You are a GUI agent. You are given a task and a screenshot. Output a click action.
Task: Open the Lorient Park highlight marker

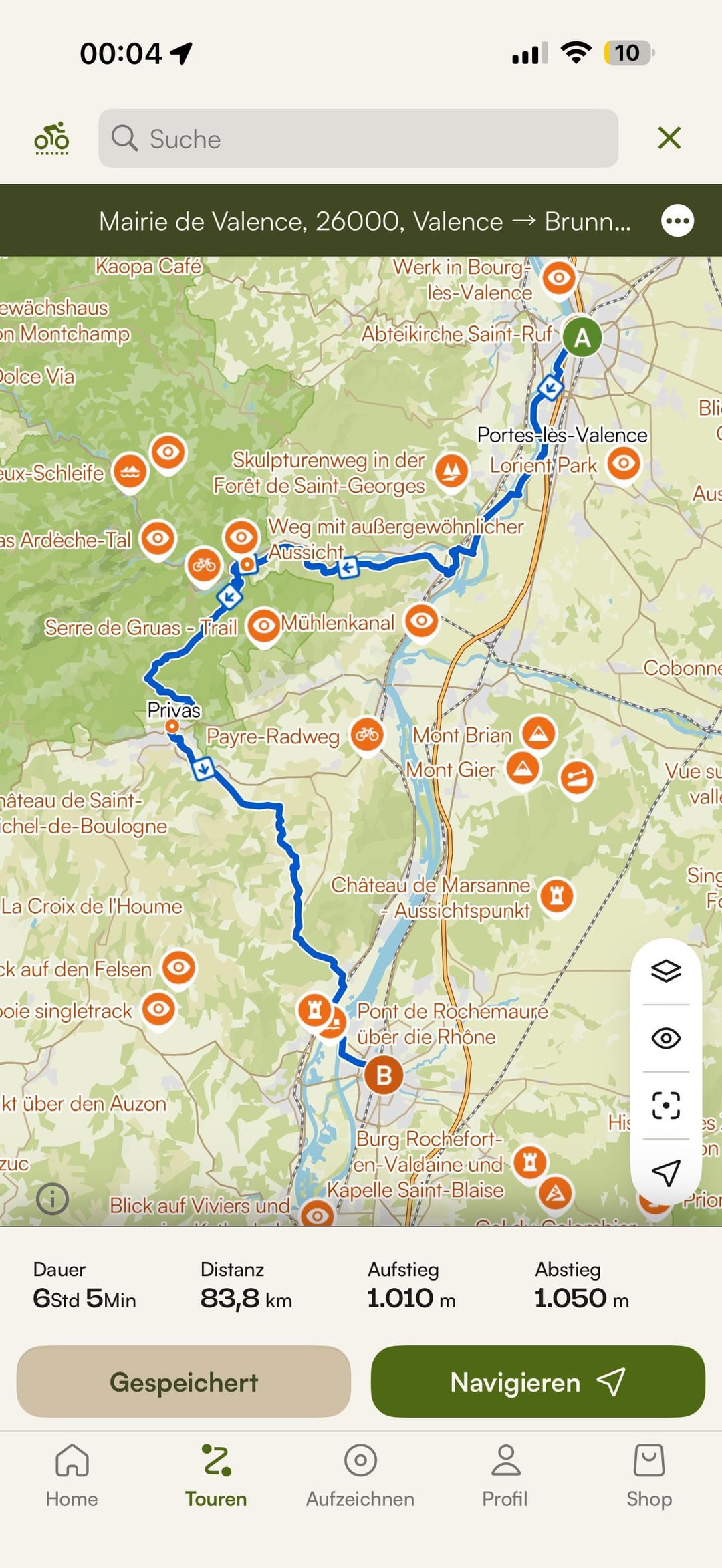pos(624,463)
